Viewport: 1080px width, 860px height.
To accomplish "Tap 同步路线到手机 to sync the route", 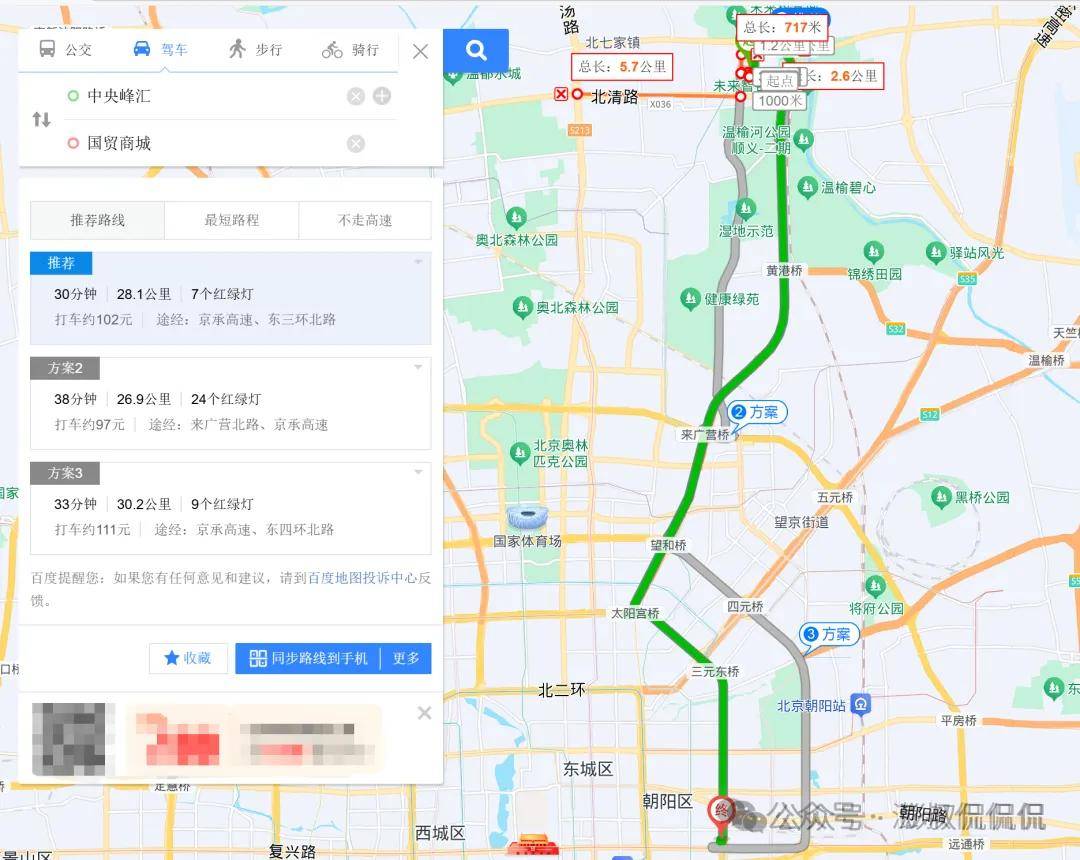I will click(x=309, y=658).
